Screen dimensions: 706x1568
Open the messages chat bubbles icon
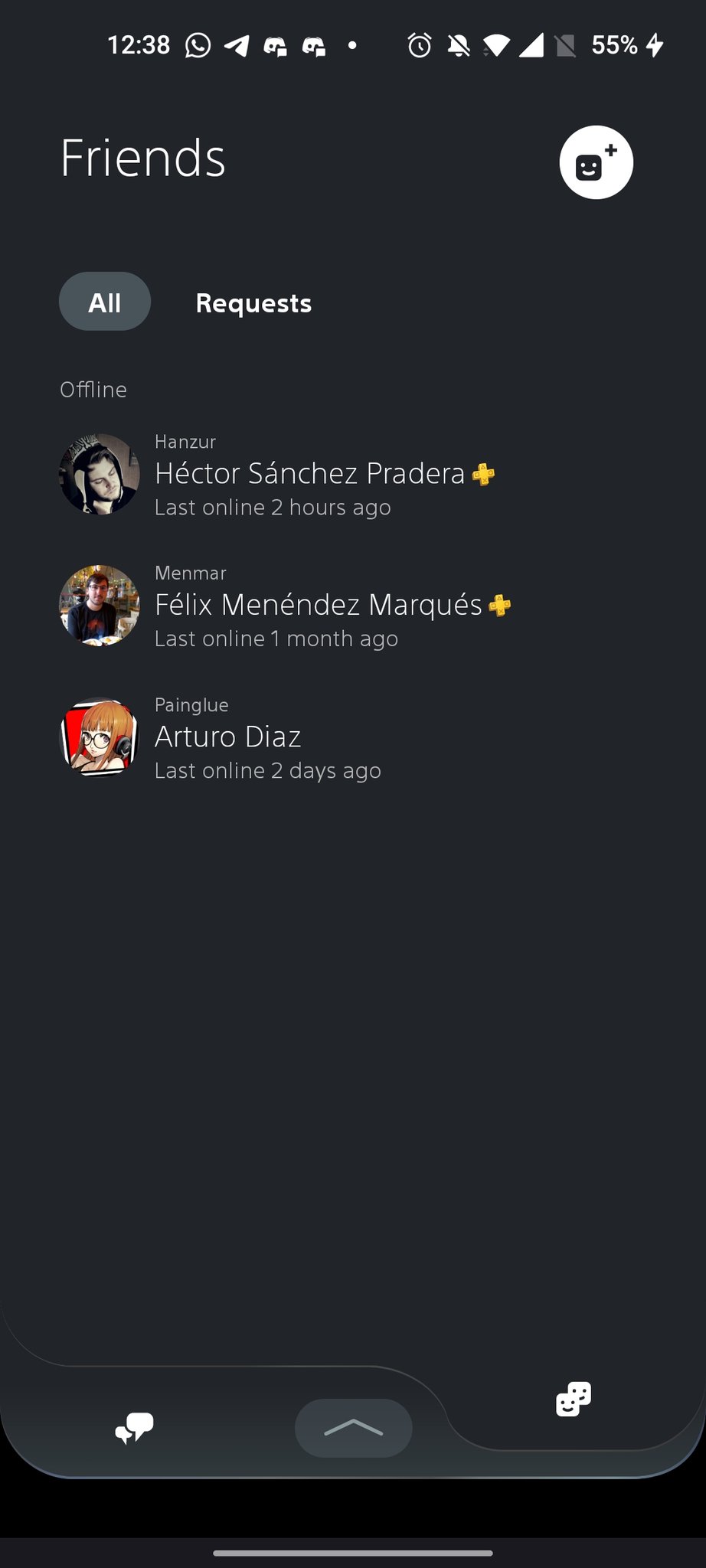tap(134, 1427)
